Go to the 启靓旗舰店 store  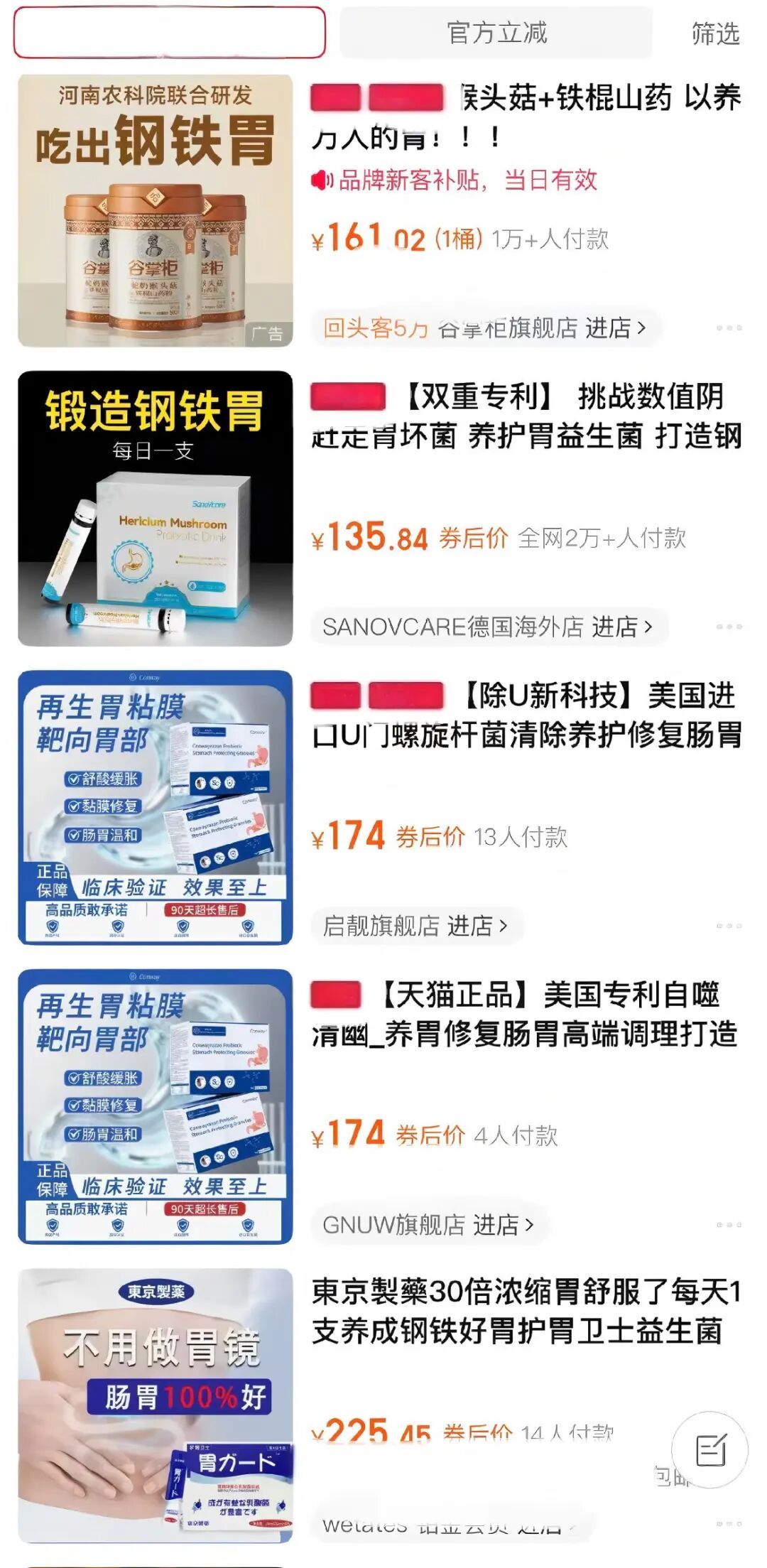click(x=415, y=926)
